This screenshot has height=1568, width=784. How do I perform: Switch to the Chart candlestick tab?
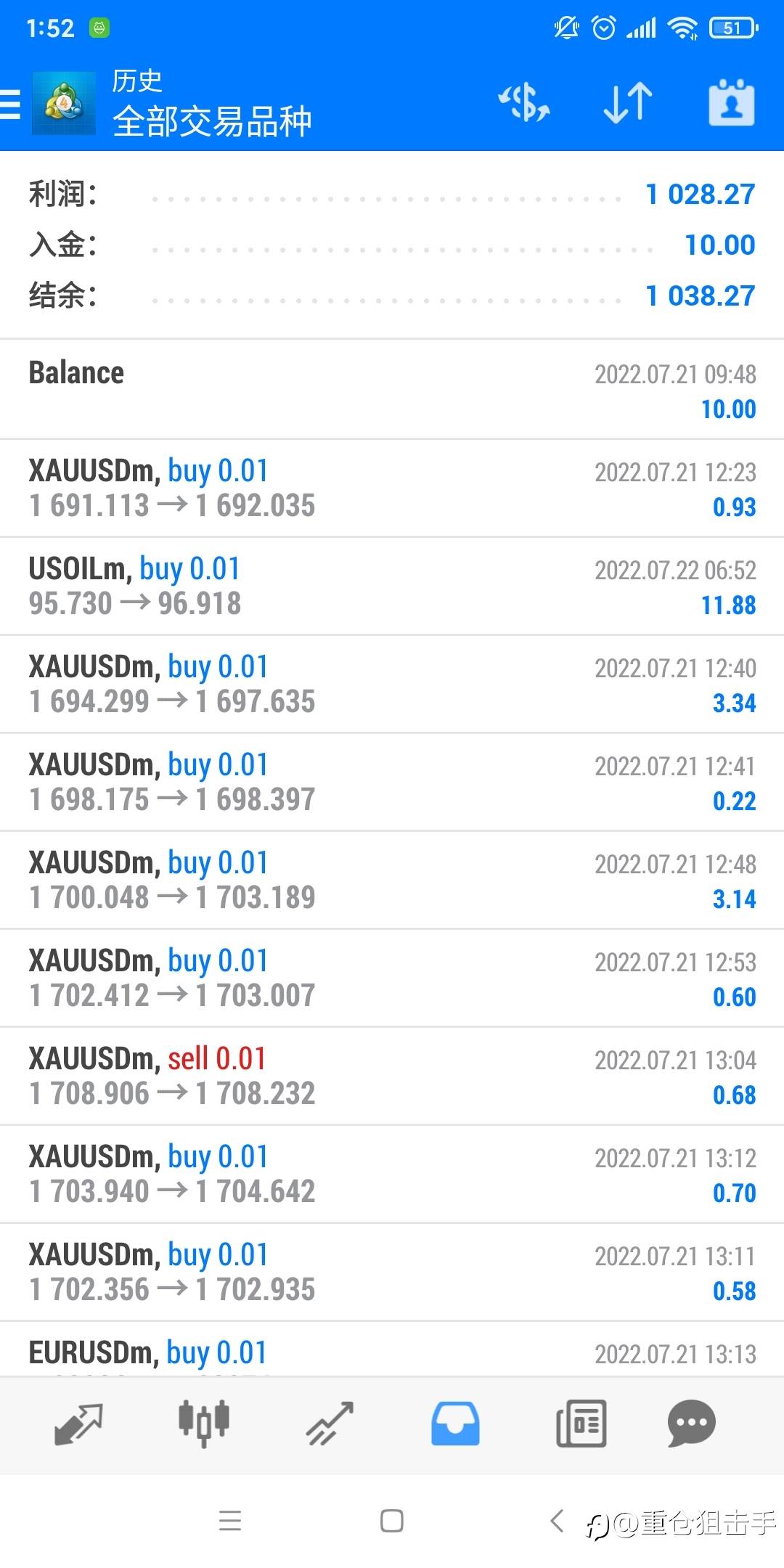(x=204, y=1423)
